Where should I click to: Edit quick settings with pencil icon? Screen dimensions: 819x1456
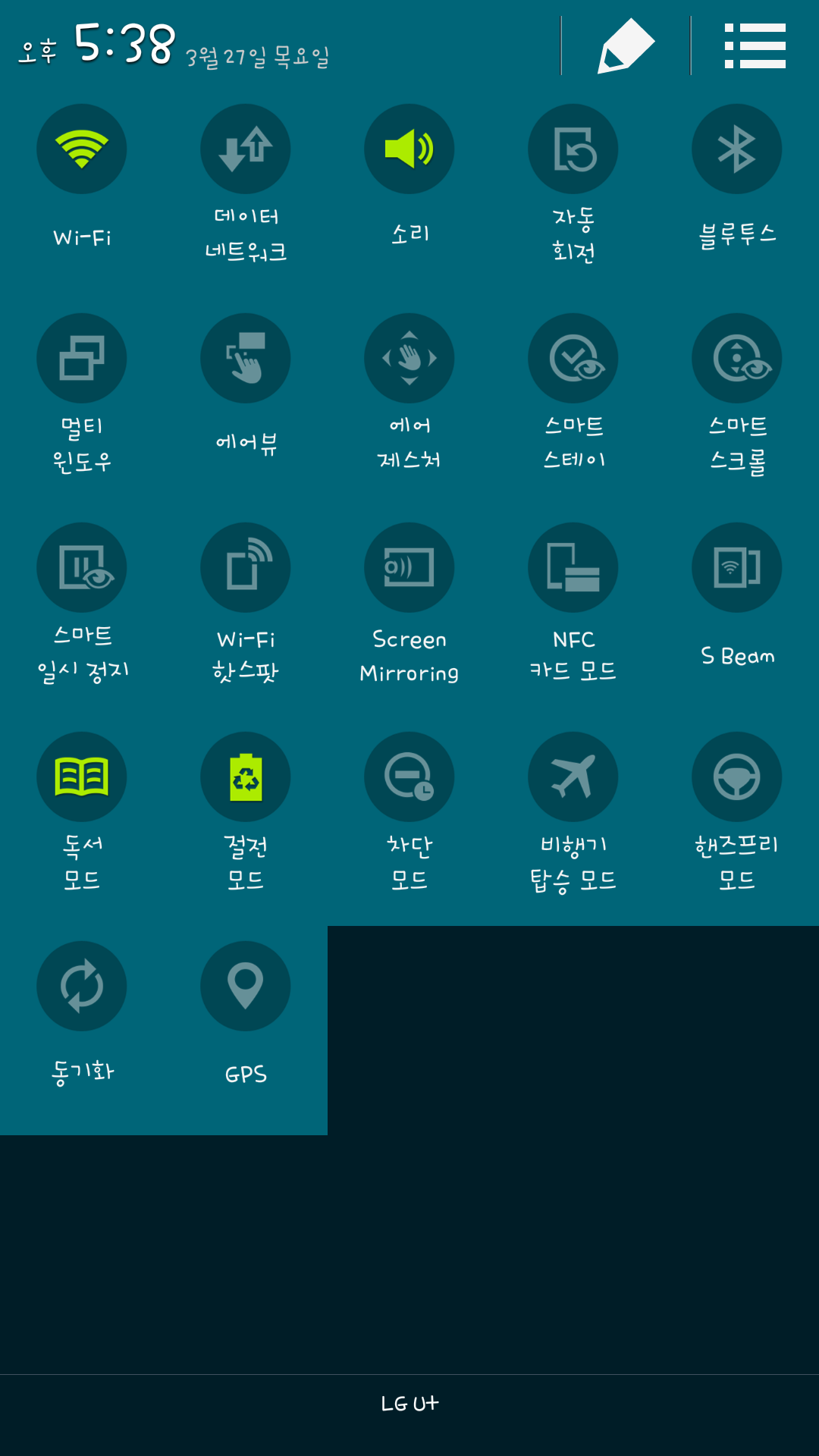pos(626,45)
